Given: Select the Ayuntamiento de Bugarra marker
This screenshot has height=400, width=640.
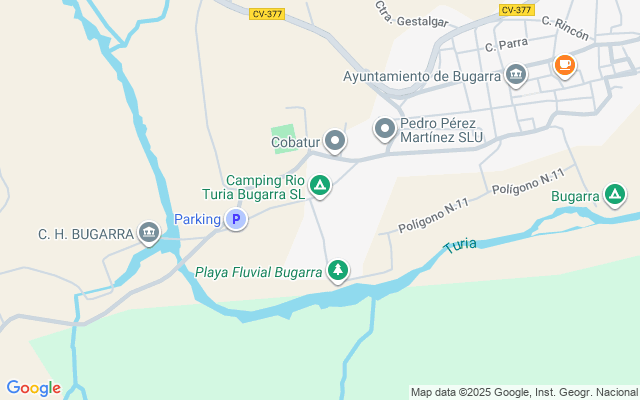Looking at the screenshot, I should (x=516, y=76).
